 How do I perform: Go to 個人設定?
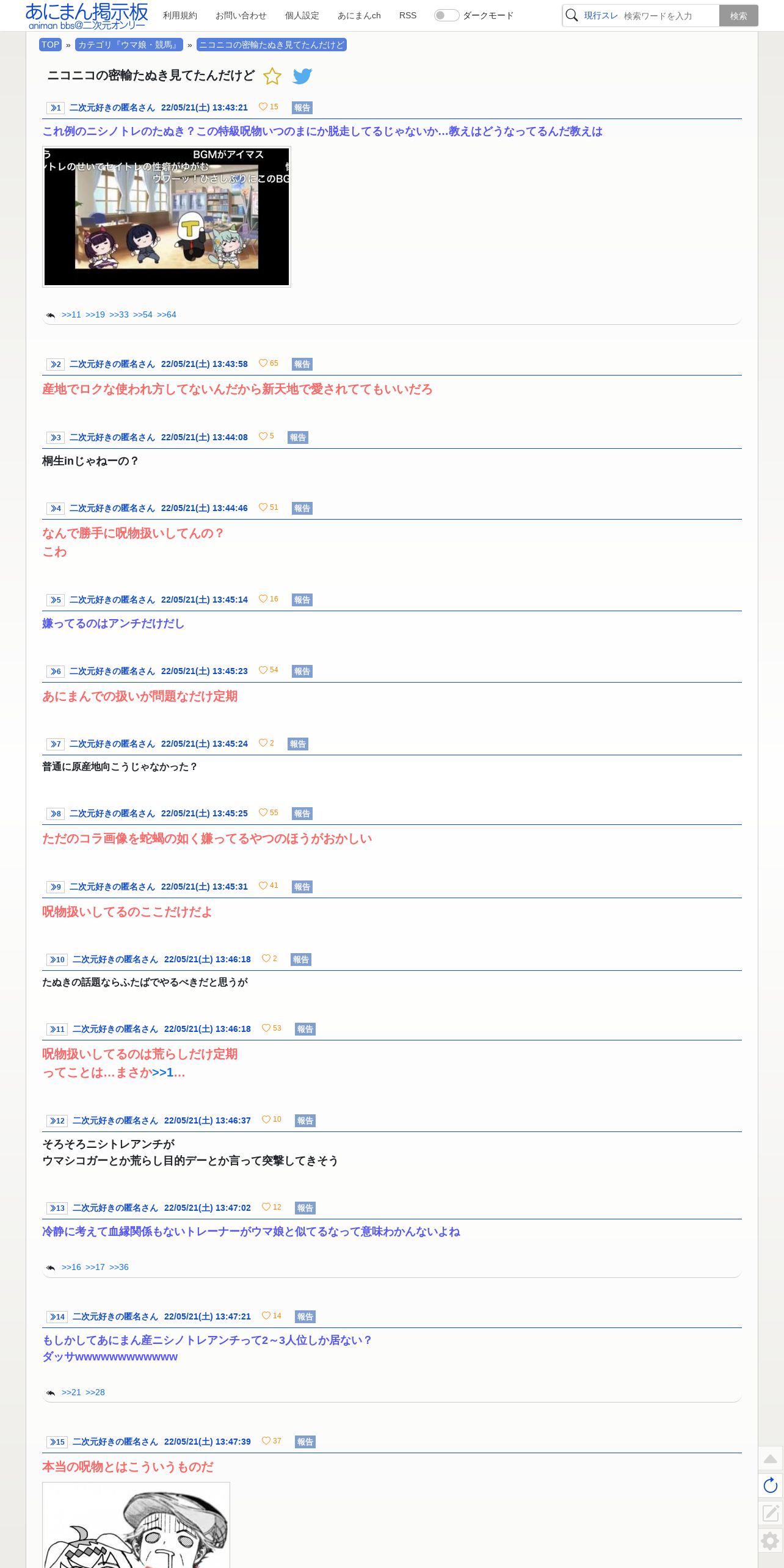click(302, 15)
